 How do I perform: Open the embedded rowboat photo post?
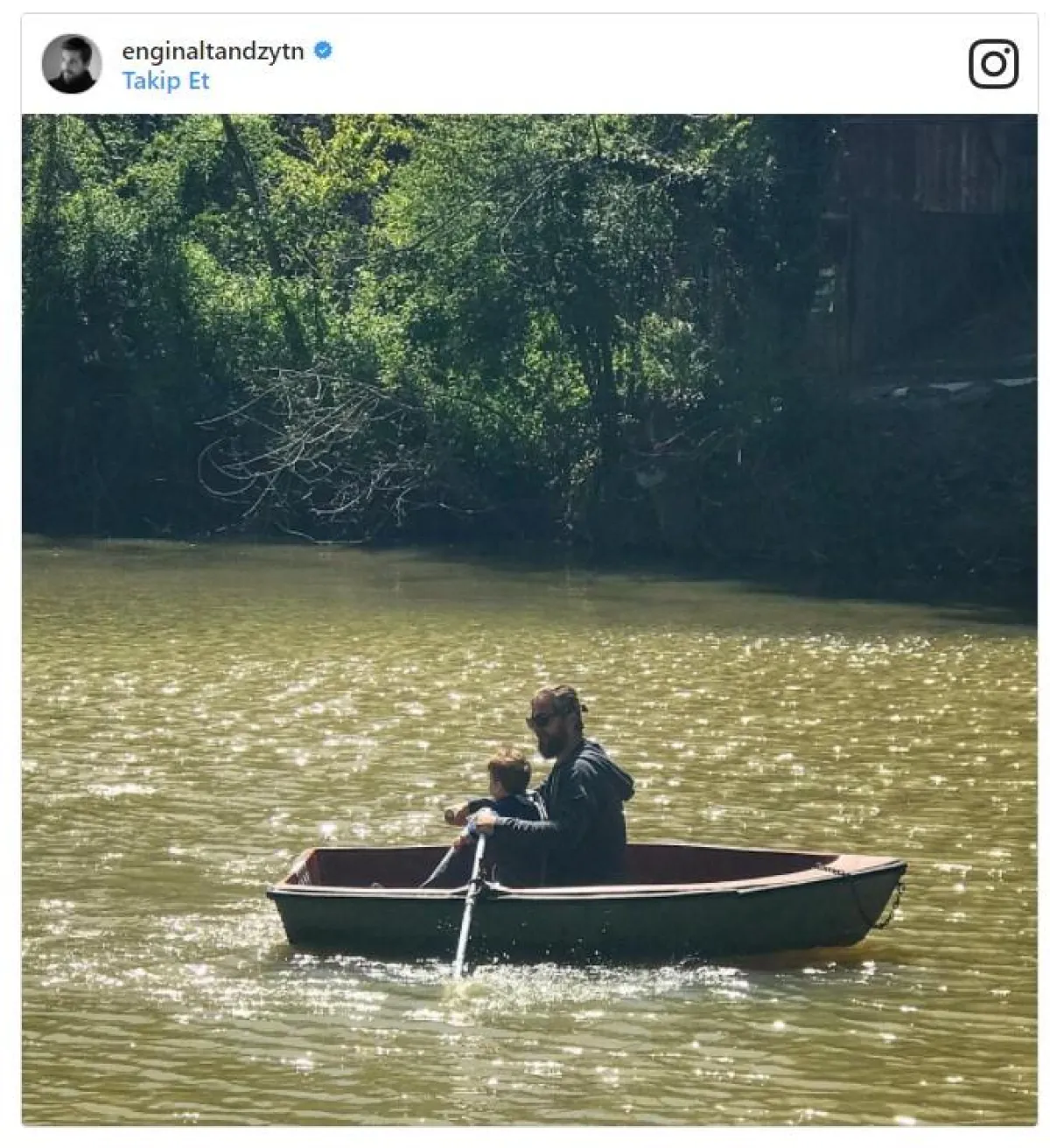[528, 618]
